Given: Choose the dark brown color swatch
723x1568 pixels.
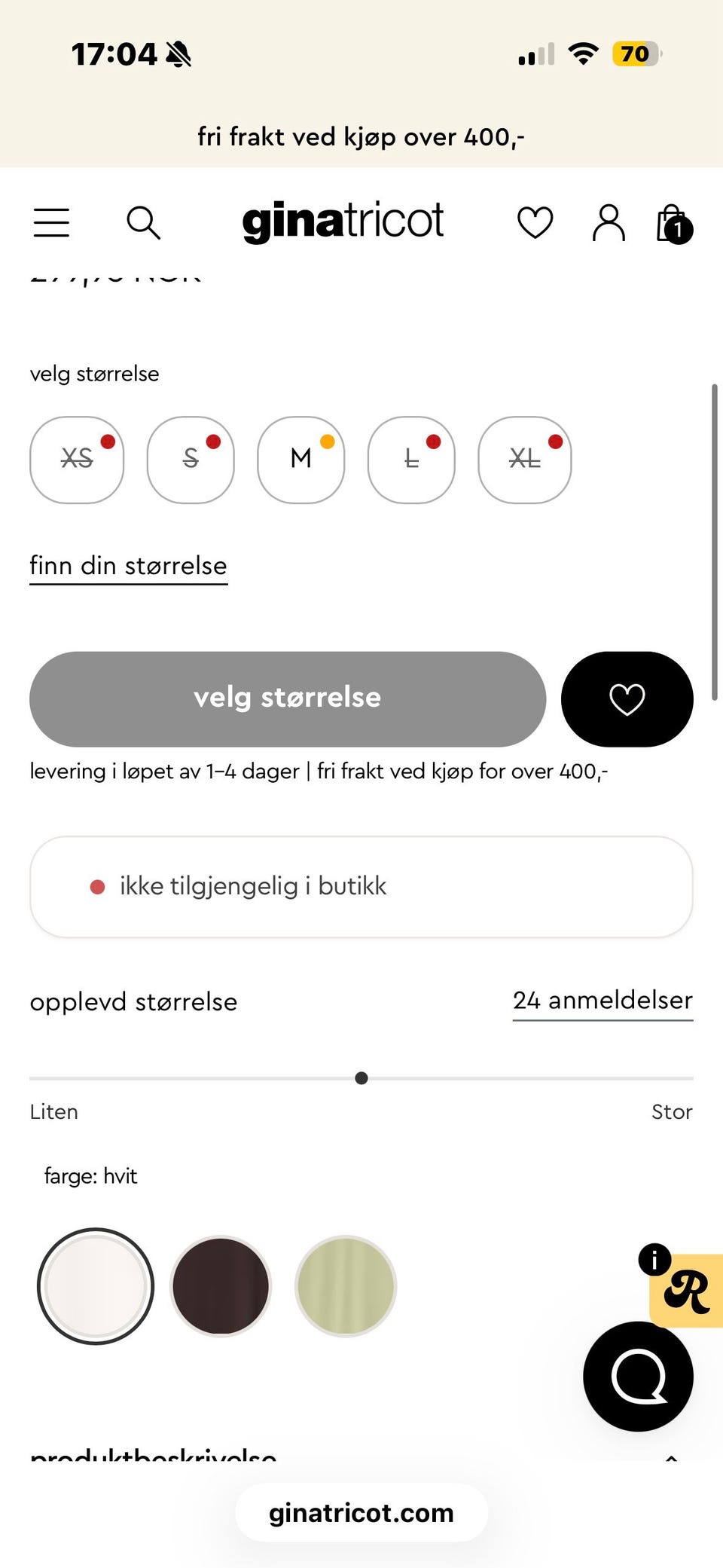Looking at the screenshot, I should (221, 1286).
